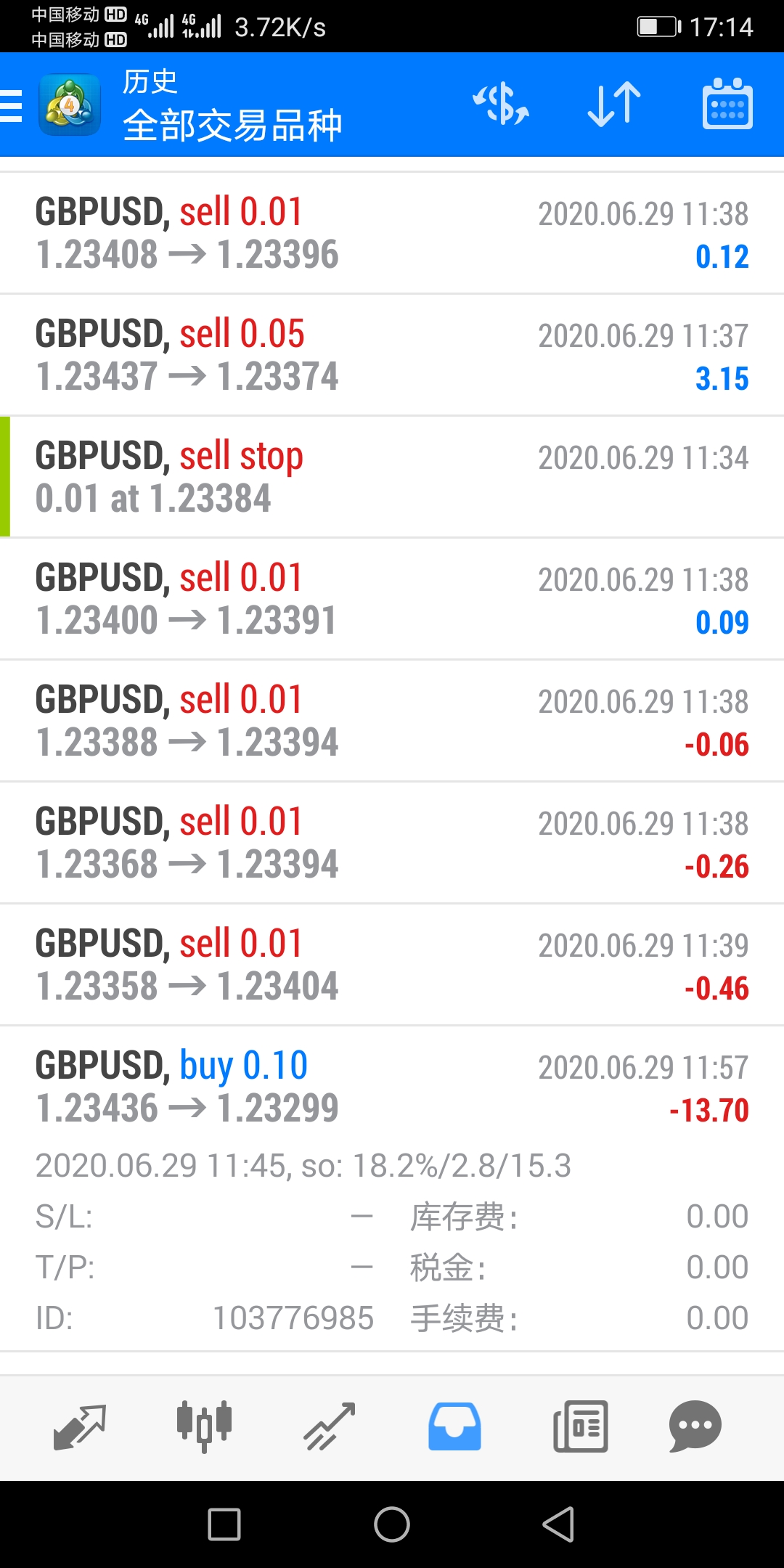Select the GBPUSD sell stop order row
Viewport: 784px width, 1568px height.
(x=392, y=477)
